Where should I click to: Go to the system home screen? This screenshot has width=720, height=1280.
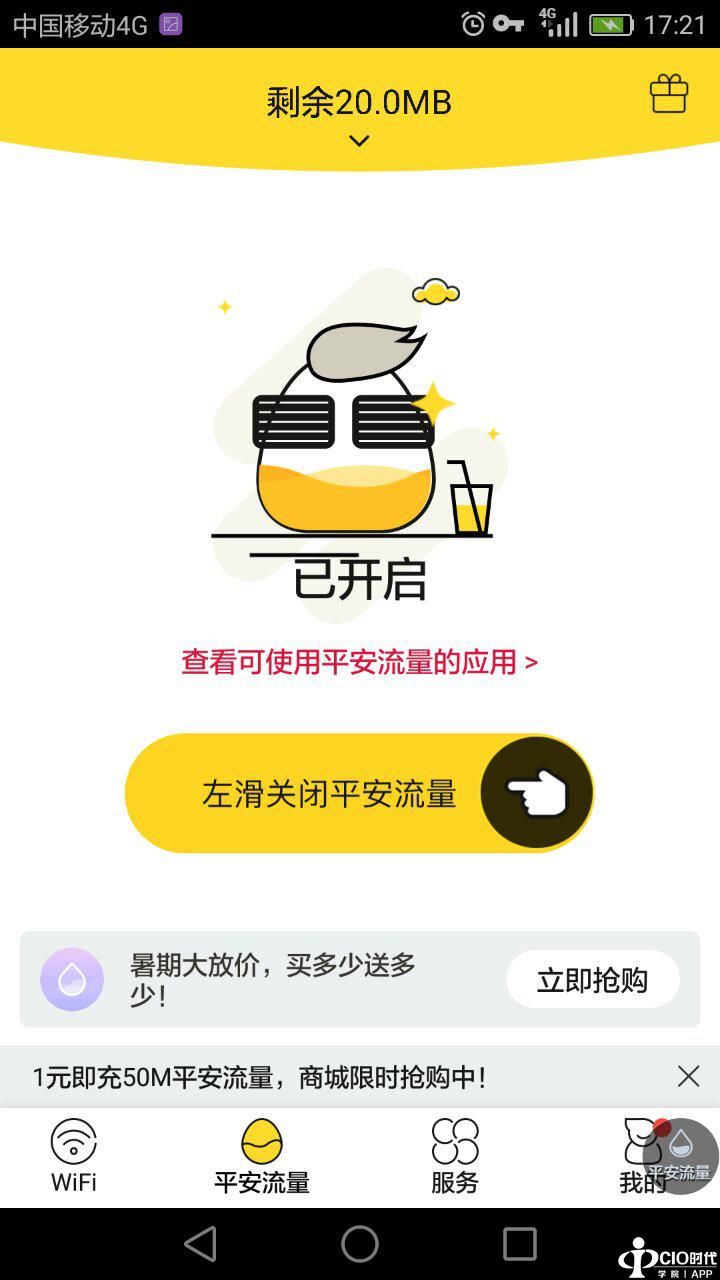[360, 1244]
